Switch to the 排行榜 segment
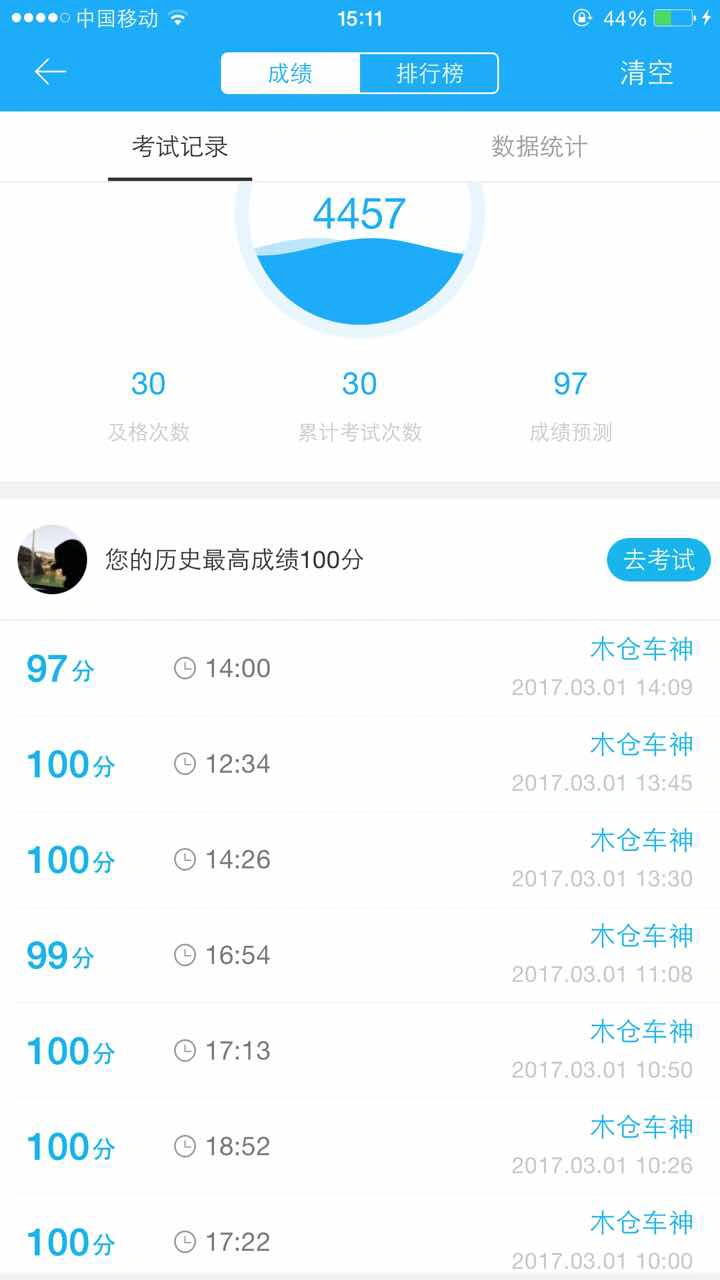 [x=429, y=73]
